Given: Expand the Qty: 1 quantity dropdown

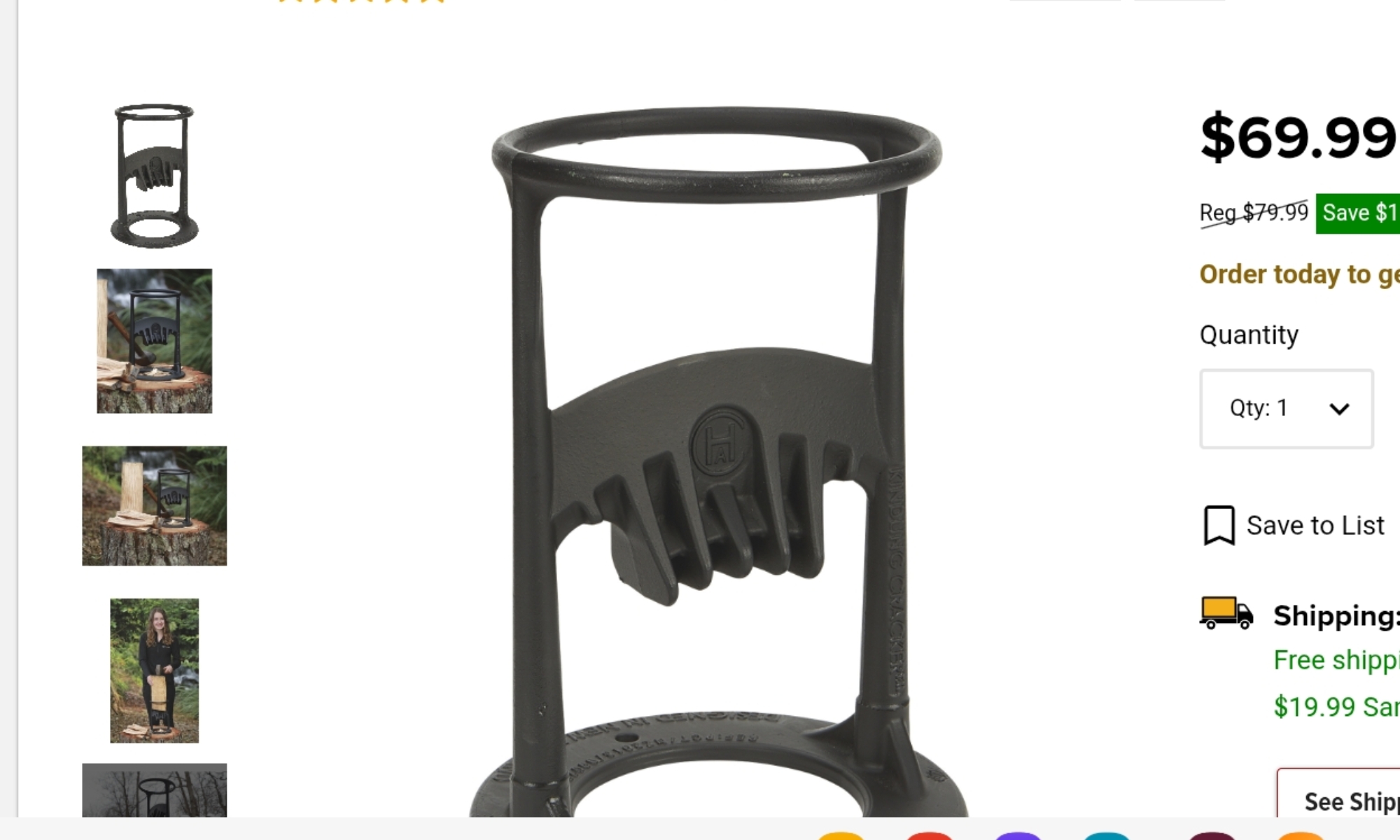Looking at the screenshot, I should (1287, 409).
